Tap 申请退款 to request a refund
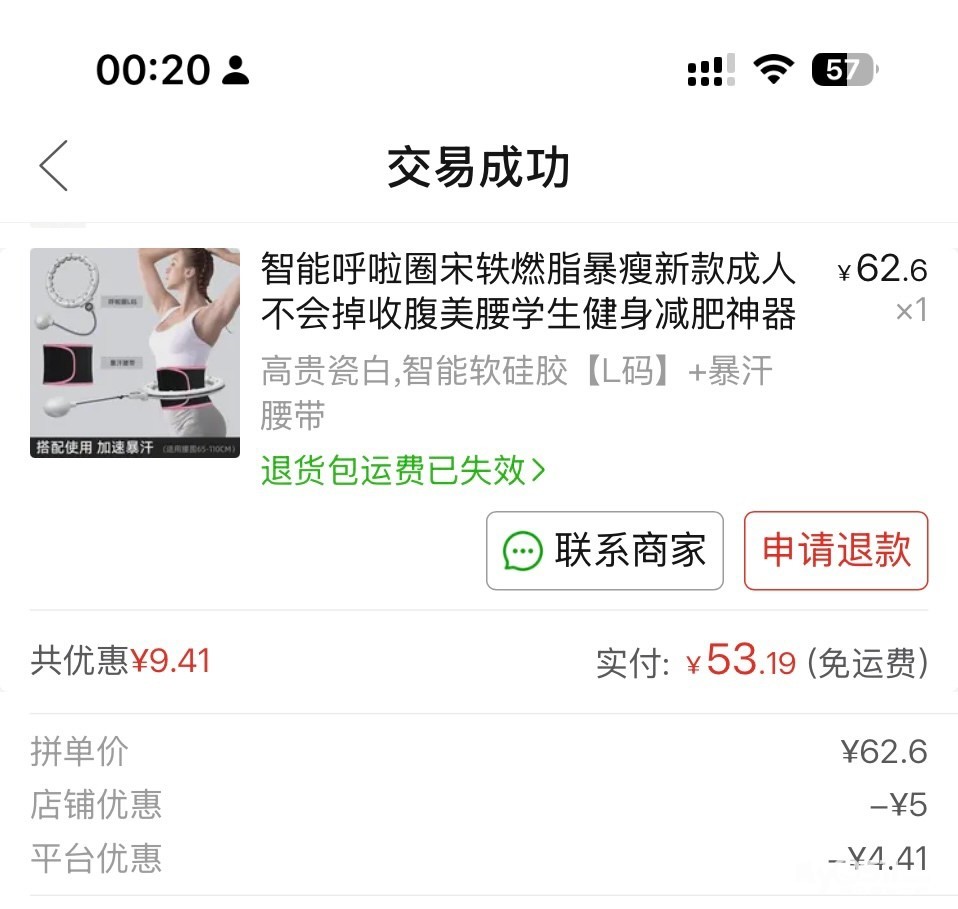The height and width of the screenshot is (909, 958). coord(836,551)
